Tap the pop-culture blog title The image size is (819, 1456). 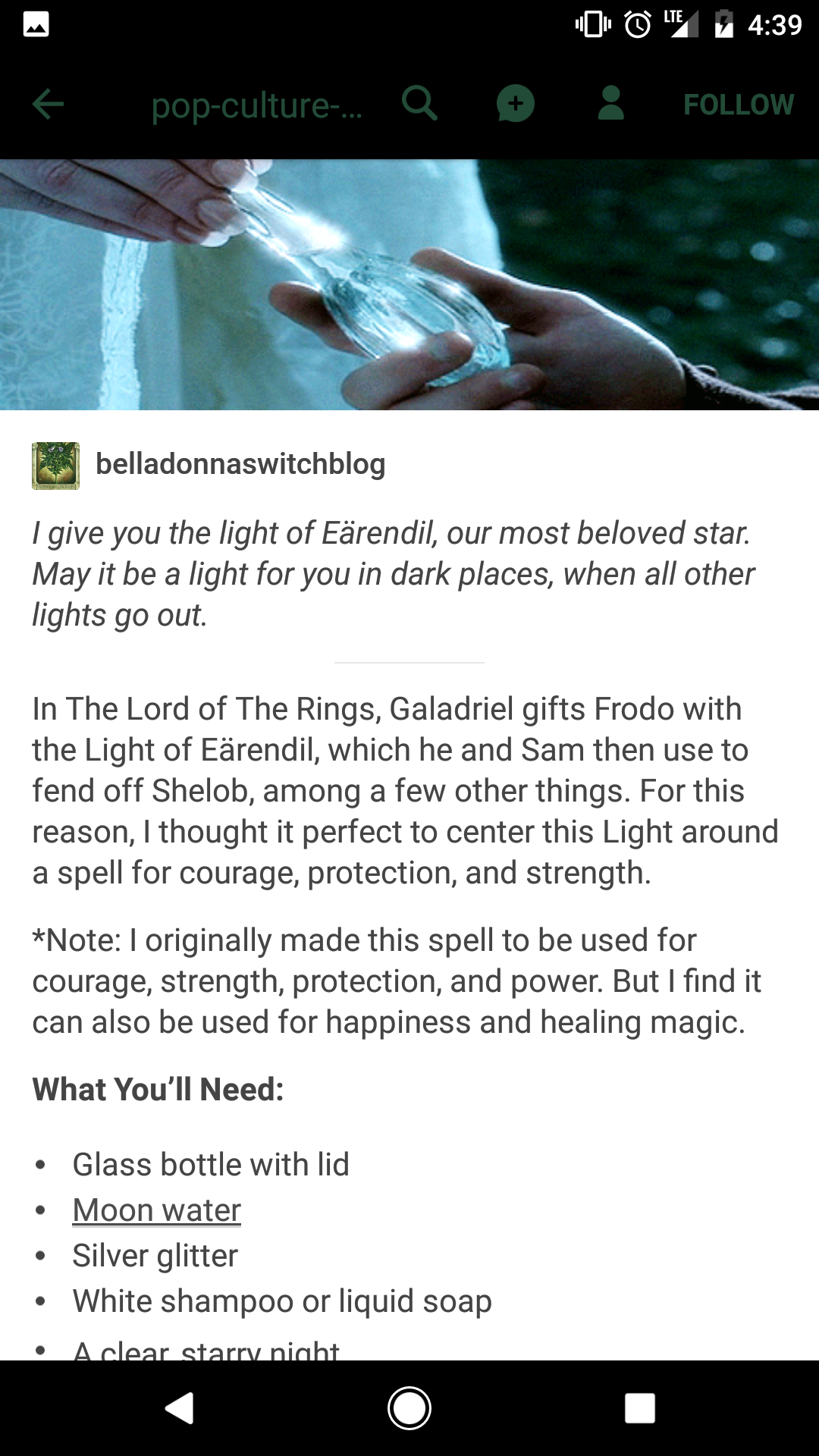(x=256, y=105)
